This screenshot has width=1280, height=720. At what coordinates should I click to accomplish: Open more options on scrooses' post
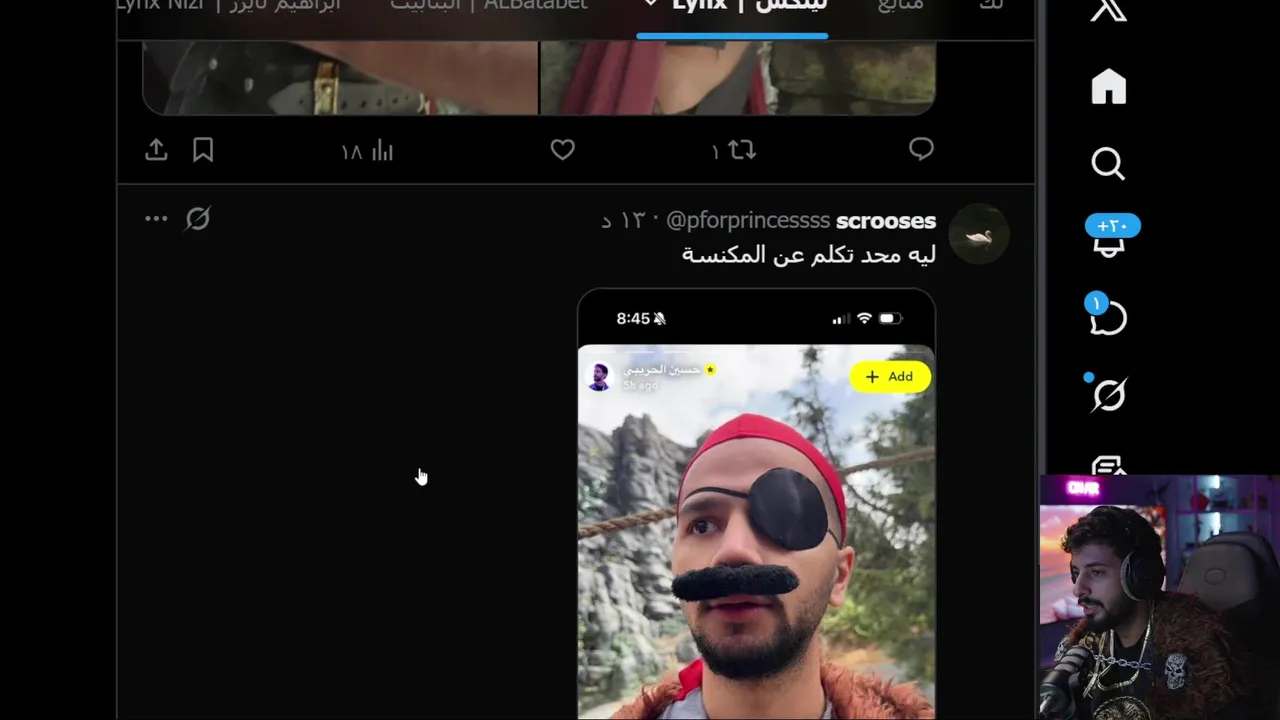(156, 218)
